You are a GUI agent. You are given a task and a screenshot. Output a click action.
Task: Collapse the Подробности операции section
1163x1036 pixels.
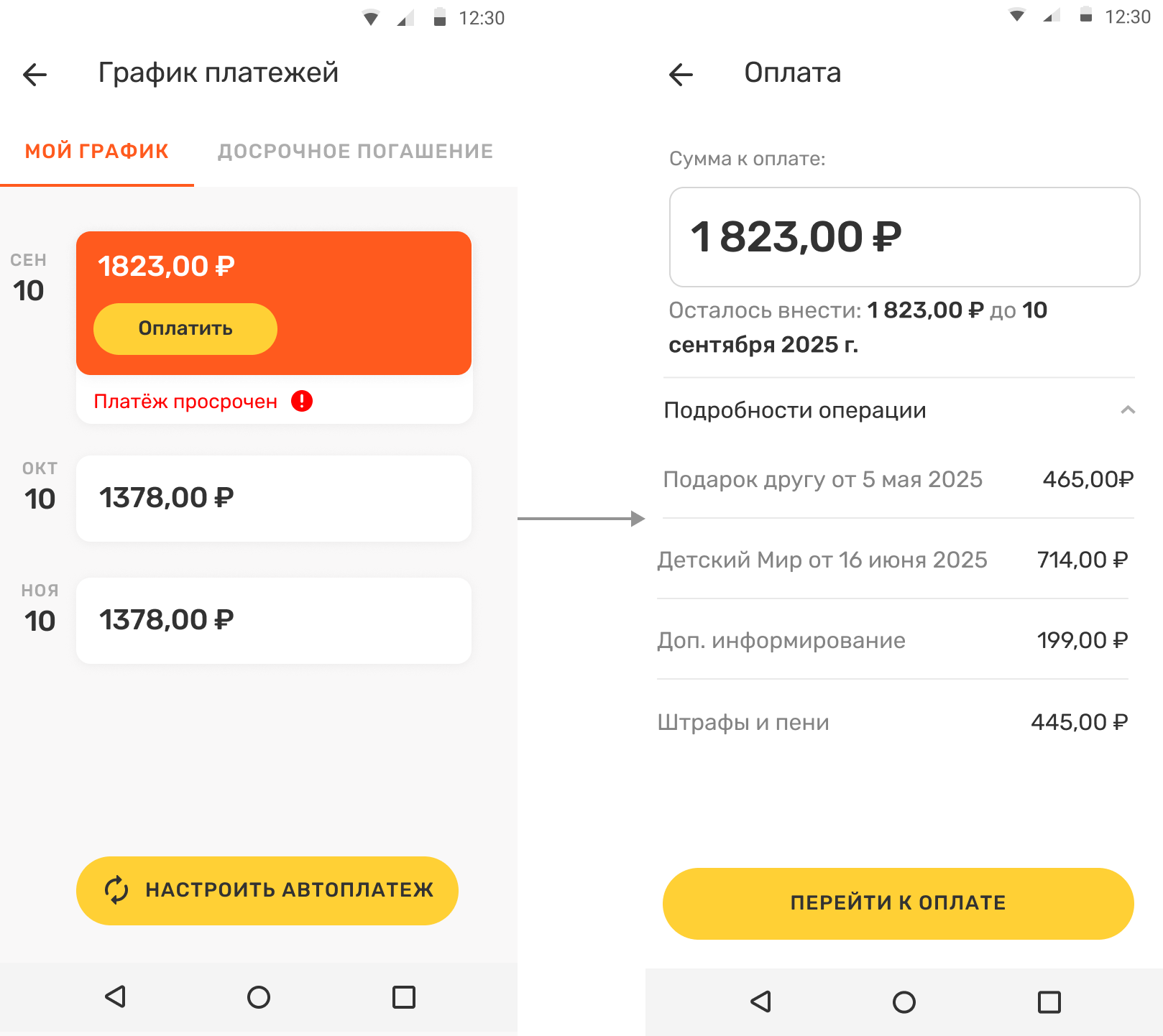(x=1127, y=410)
